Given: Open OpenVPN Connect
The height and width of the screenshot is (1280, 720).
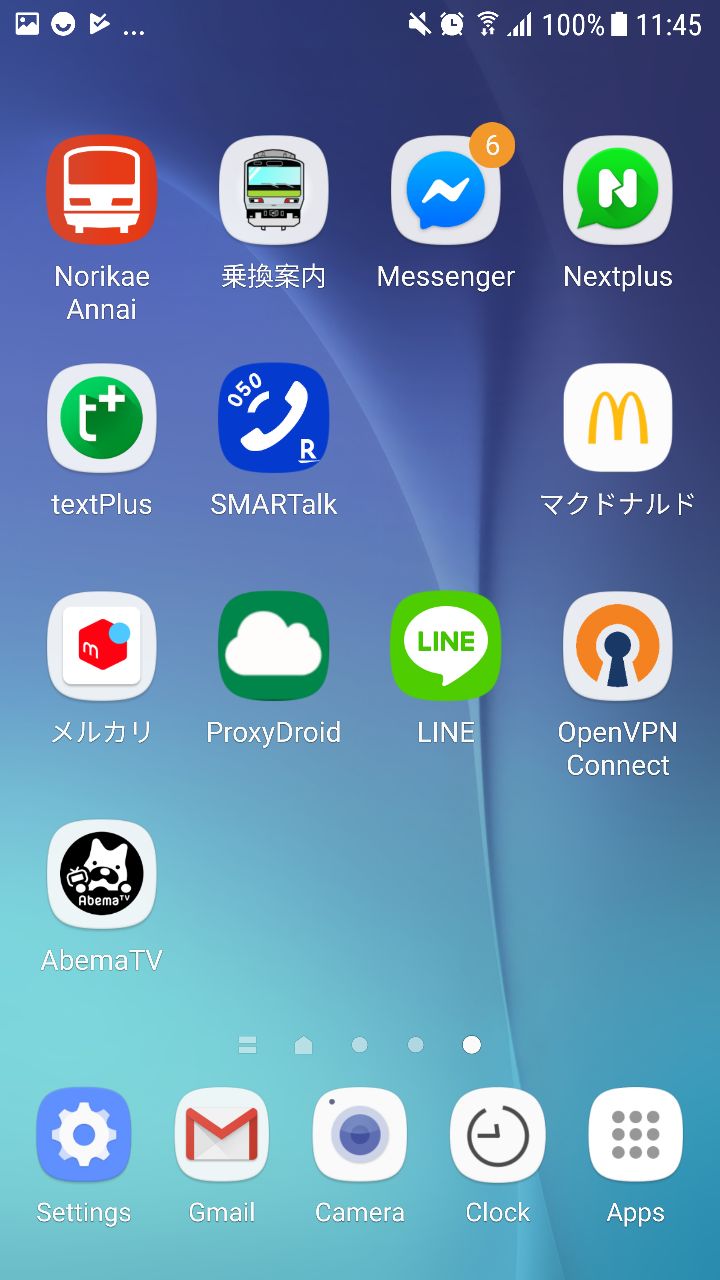Looking at the screenshot, I should point(618,646).
